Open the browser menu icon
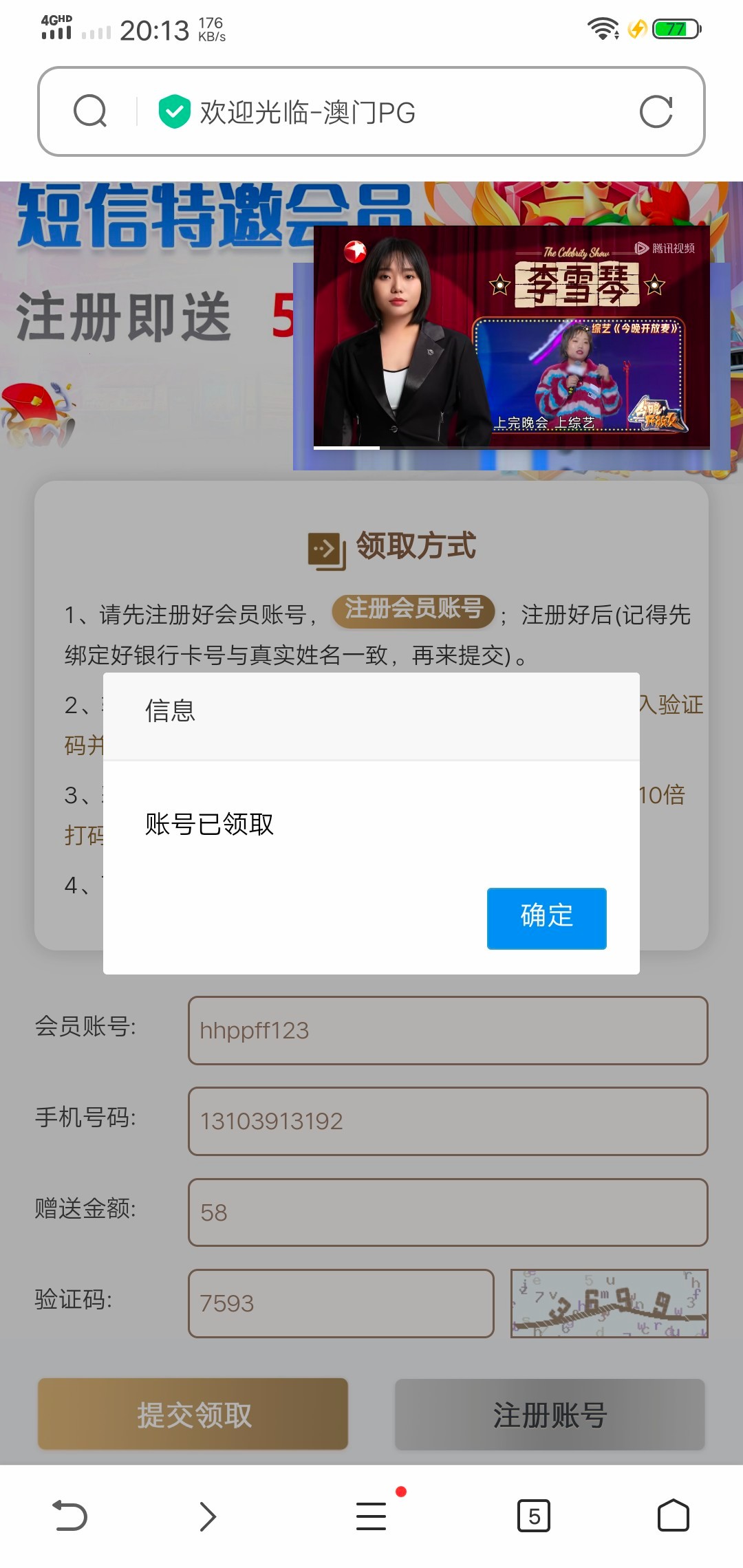The height and width of the screenshot is (1568, 743). (371, 1516)
